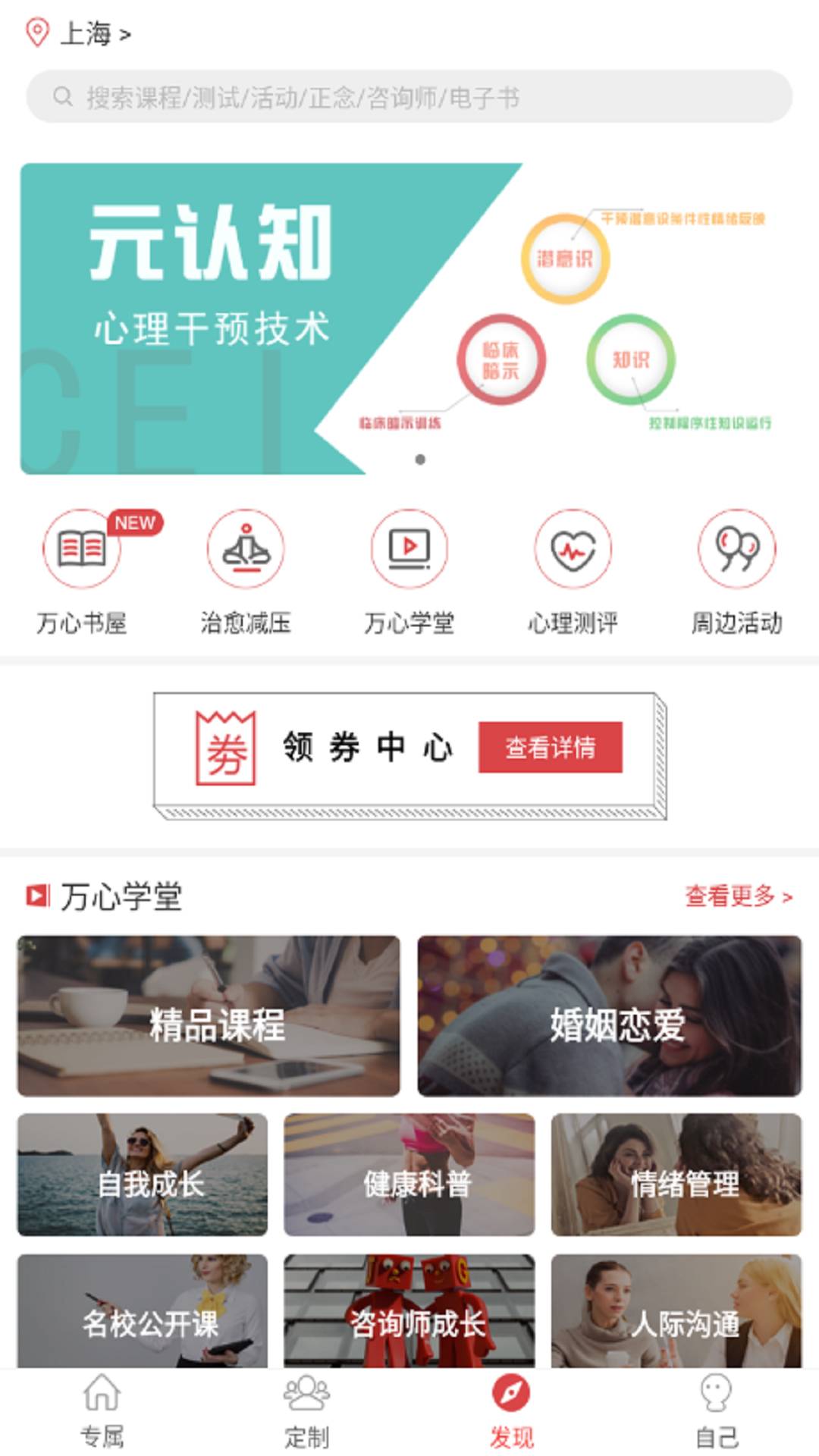Tap 查看更多 for 万心学堂

pyautogui.click(x=738, y=896)
